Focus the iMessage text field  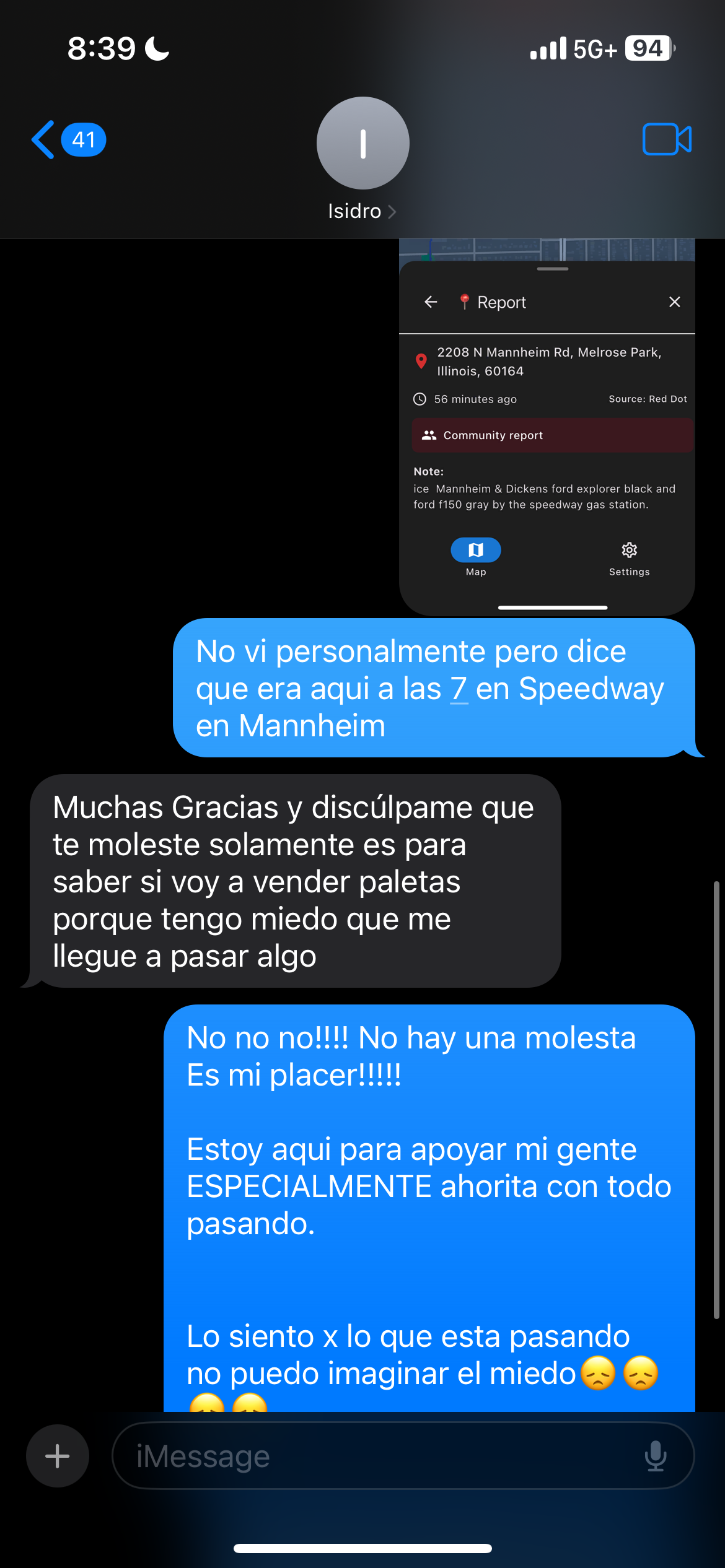click(372, 1455)
